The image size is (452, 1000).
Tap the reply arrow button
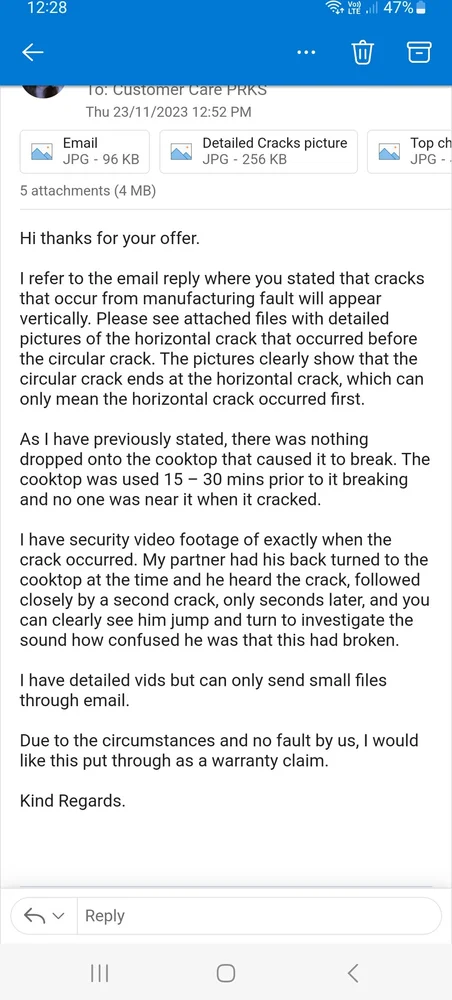[34, 916]
